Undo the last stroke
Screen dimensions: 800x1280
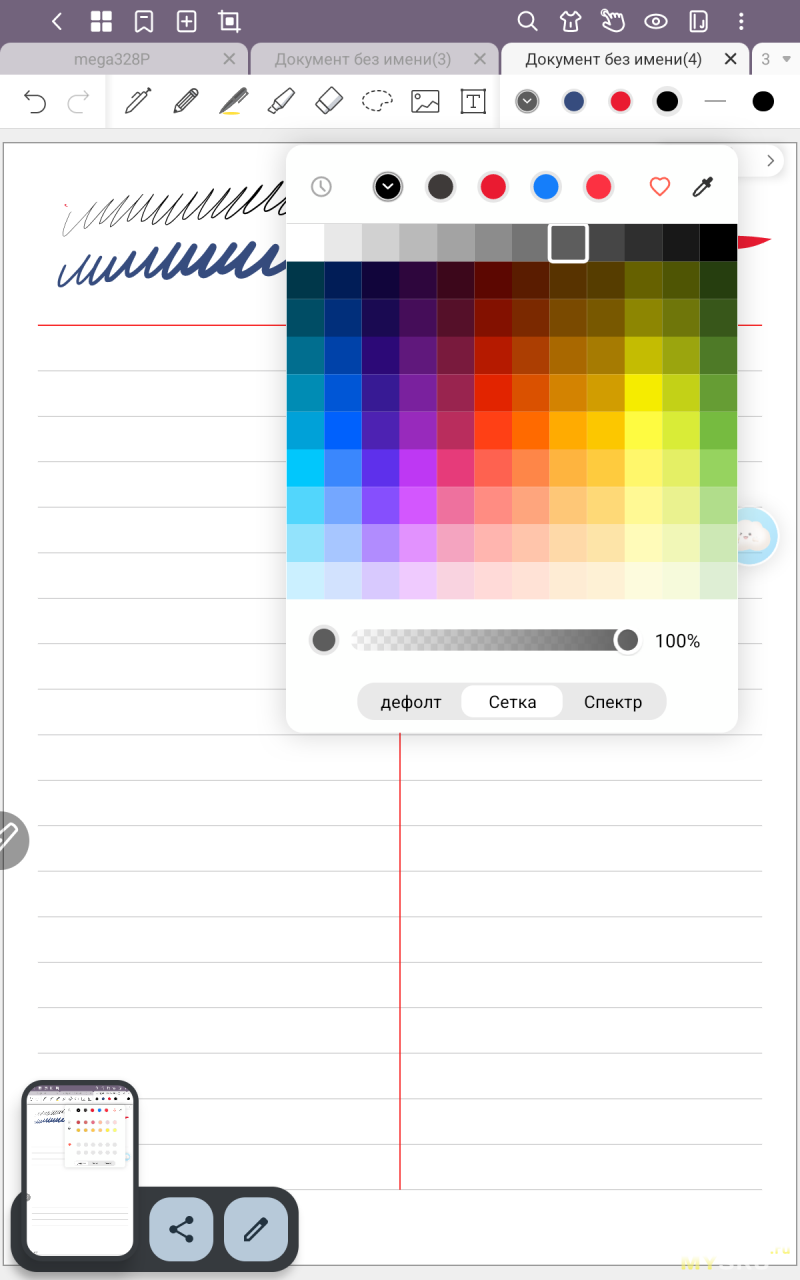[35, 101]
